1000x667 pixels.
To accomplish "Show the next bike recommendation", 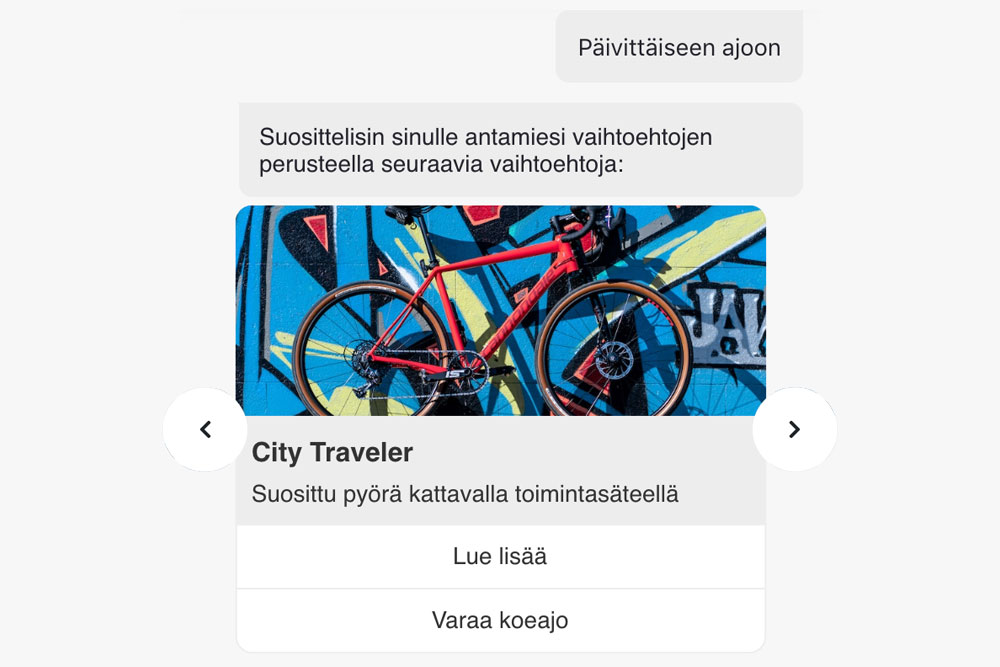I will (794, 429).
